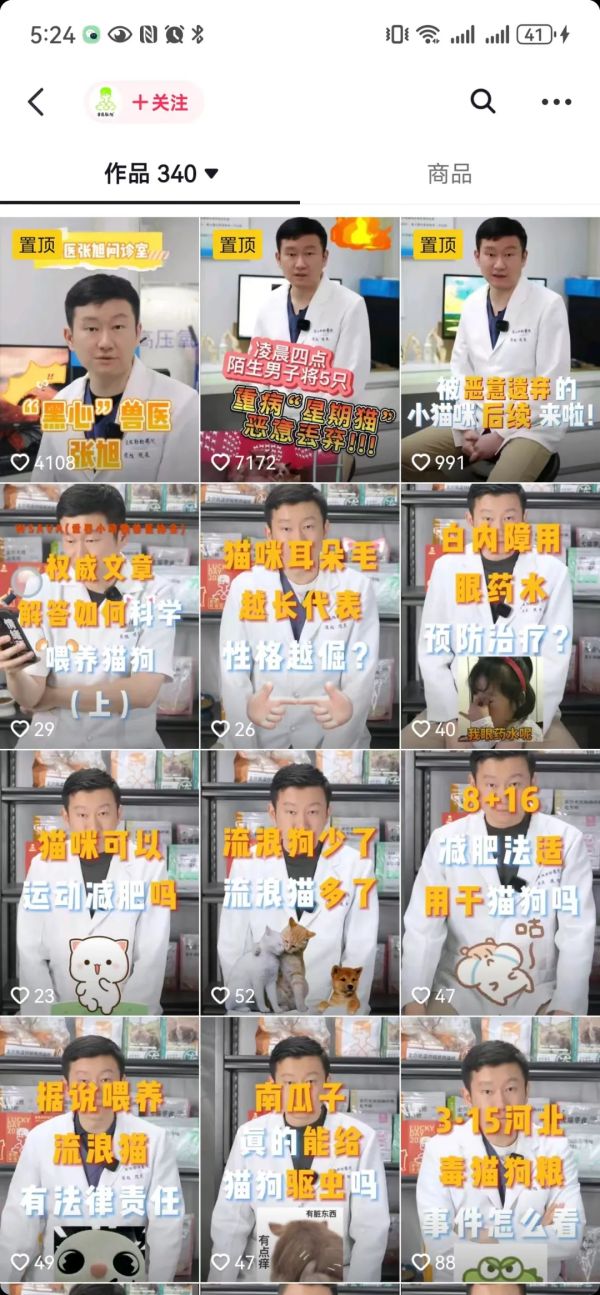
Task: Switch to the 商品 tab
Action: (449, 174)
